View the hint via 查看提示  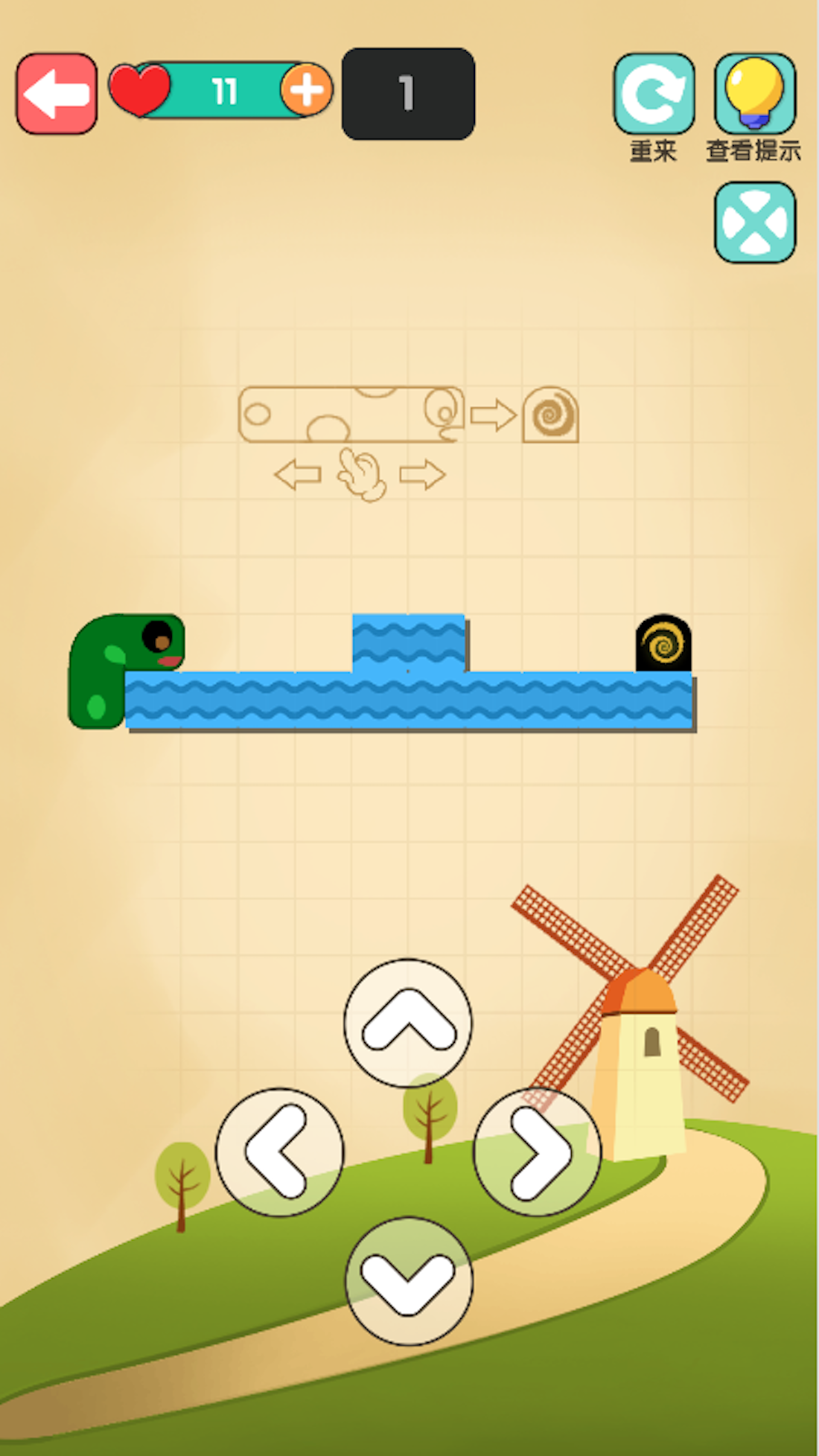(x=754, y=95)
